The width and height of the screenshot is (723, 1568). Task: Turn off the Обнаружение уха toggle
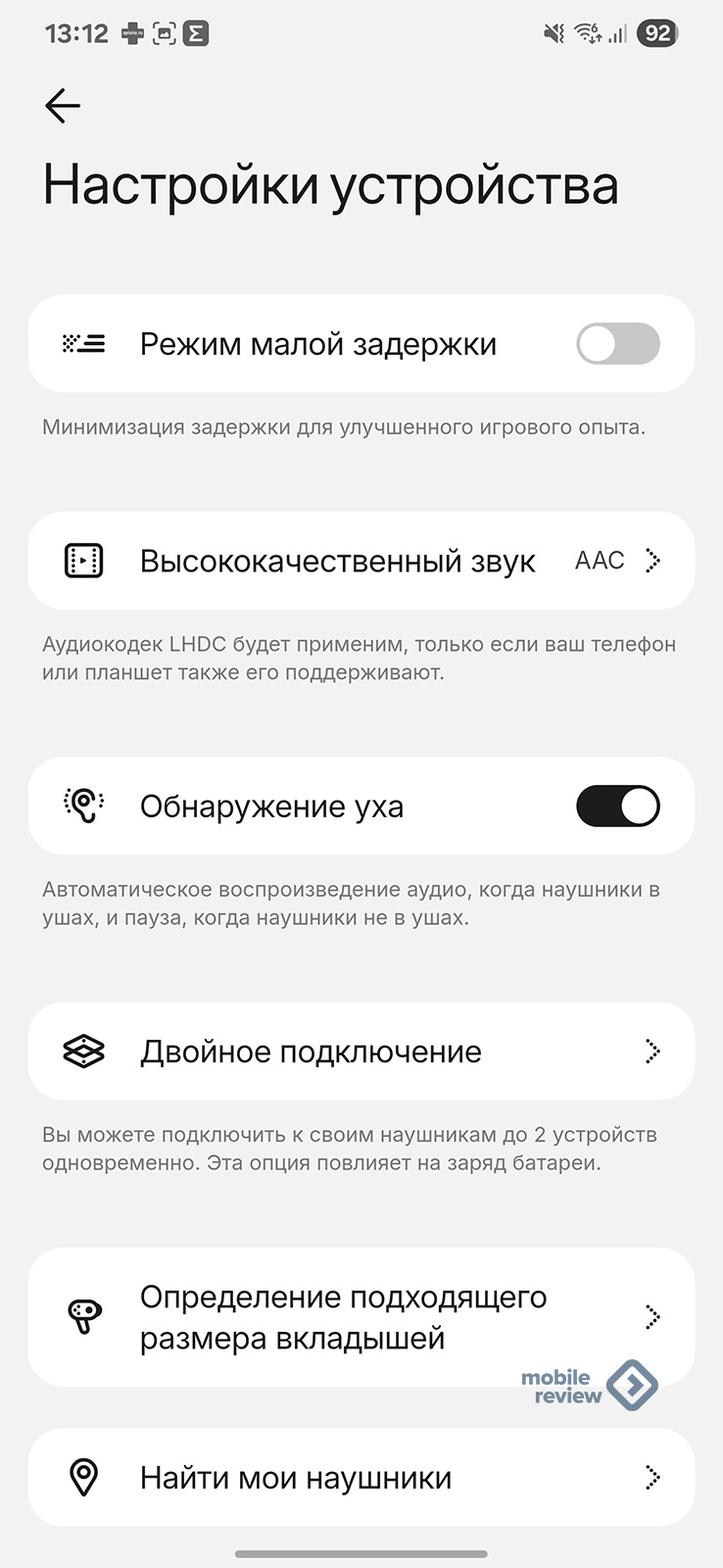click(x=618, y=807)
